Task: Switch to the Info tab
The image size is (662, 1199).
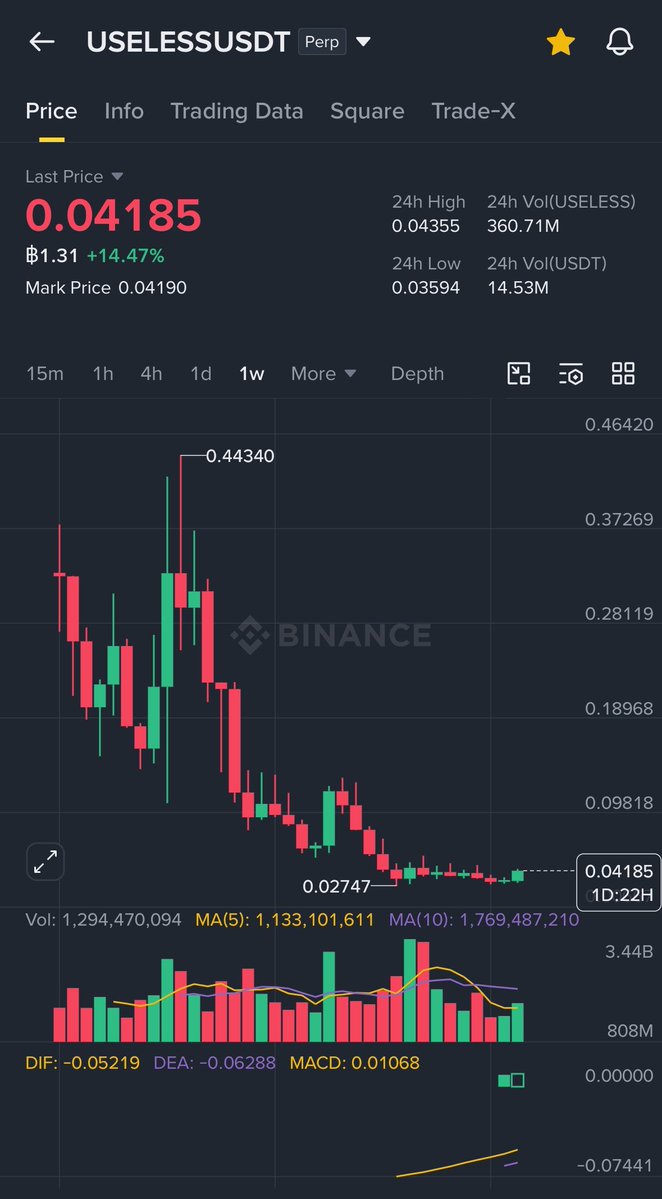Action: [x=124, y=111]
